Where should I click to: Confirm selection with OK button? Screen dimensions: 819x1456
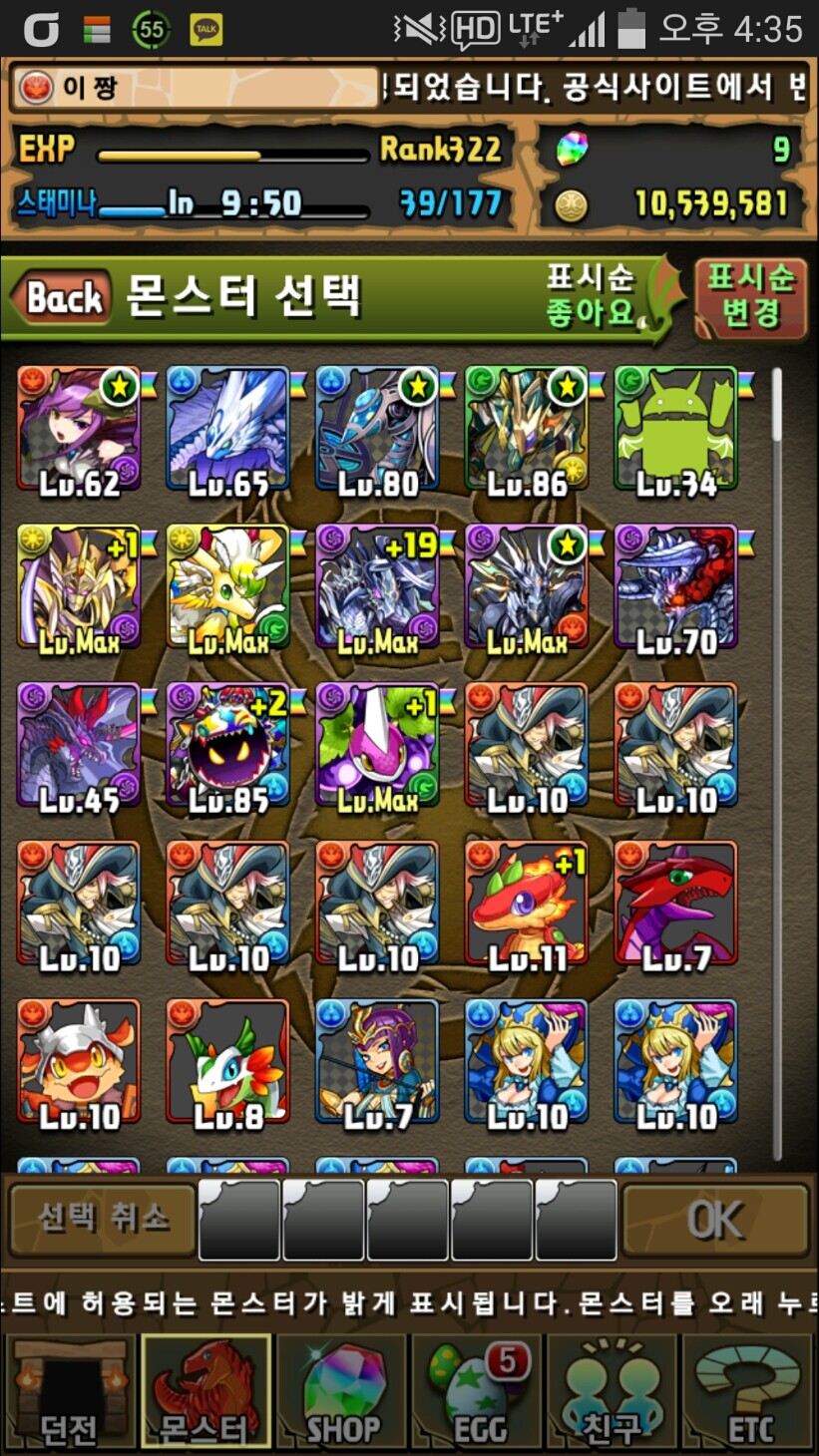(x=714, y=1219)
